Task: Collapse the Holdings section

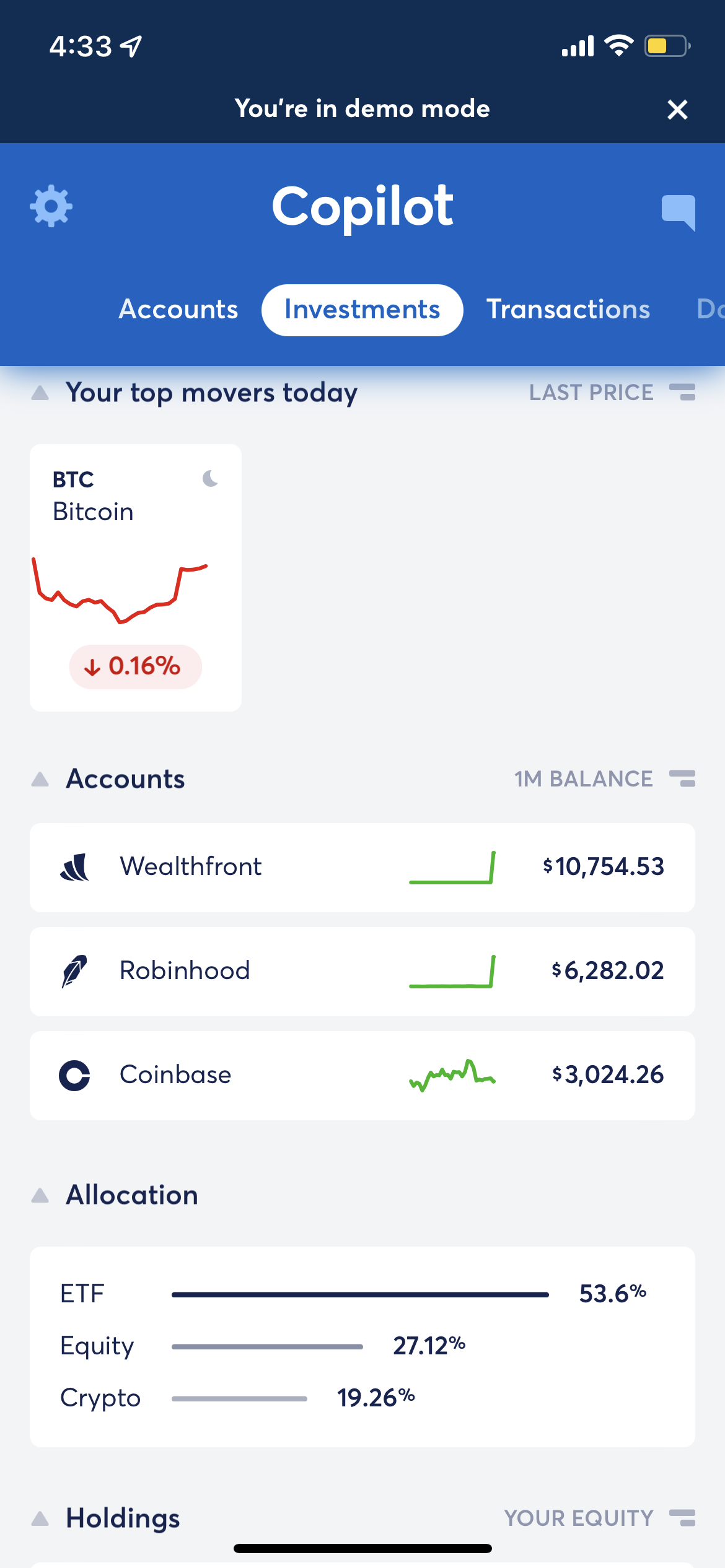Action: point(41,1517)
